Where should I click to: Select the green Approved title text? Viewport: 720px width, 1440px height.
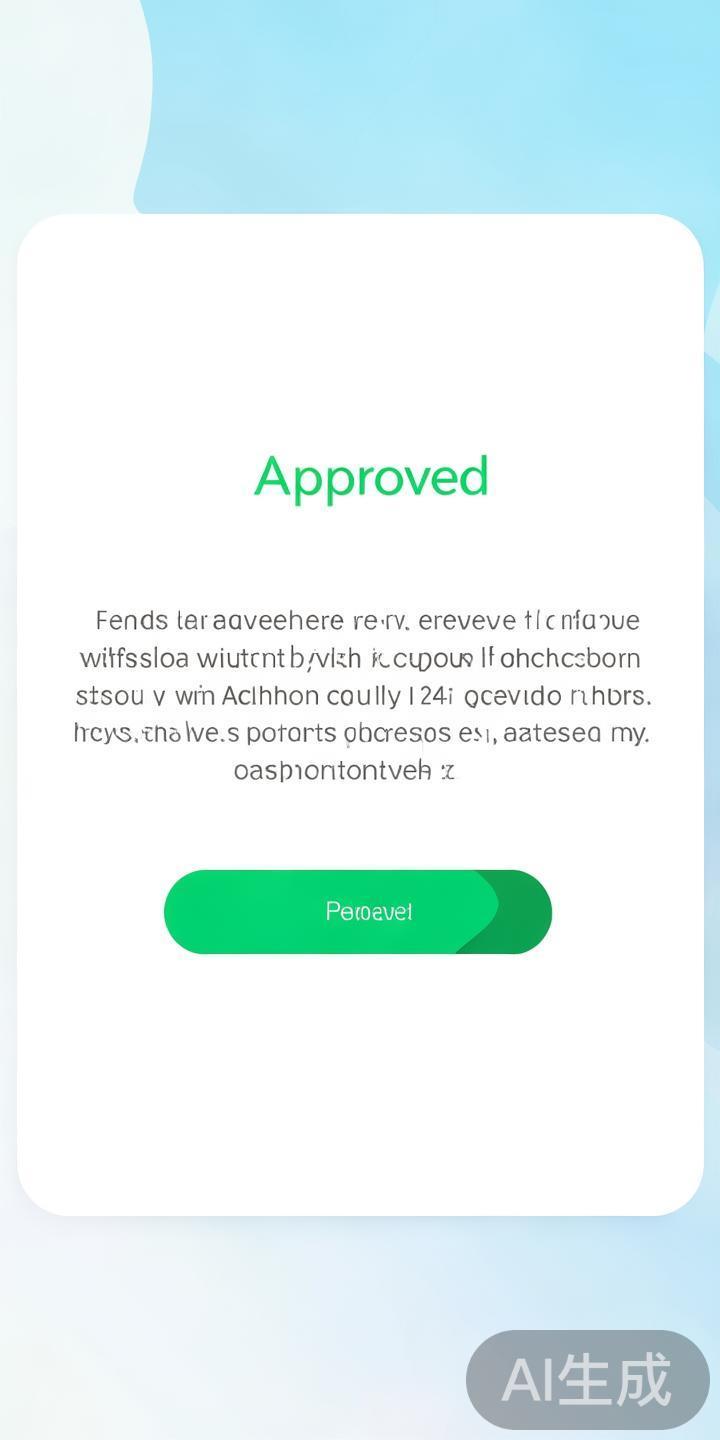(372, 477)
